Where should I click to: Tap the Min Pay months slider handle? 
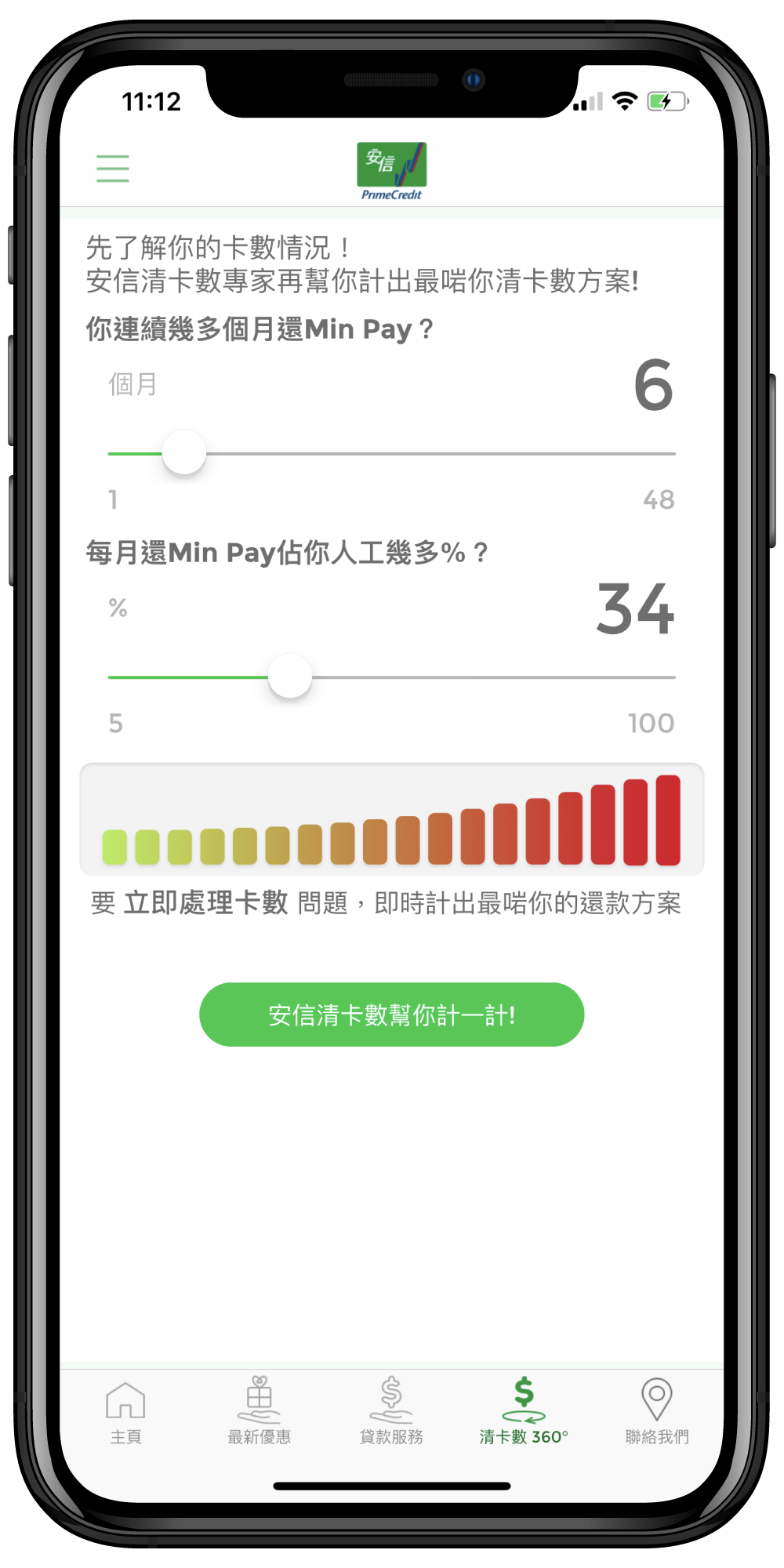pos(184,453)
